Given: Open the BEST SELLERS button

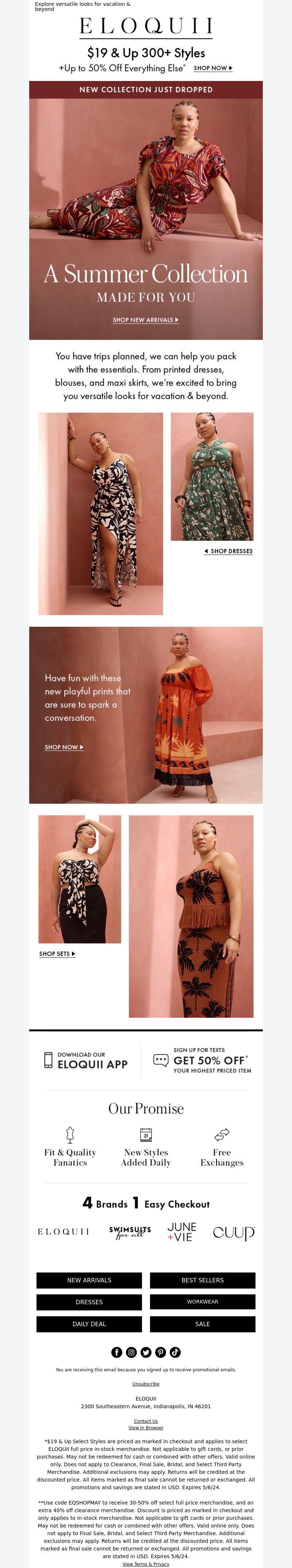Looking at the screenshot, I should pyautogui.click(x=202, y=1280).
